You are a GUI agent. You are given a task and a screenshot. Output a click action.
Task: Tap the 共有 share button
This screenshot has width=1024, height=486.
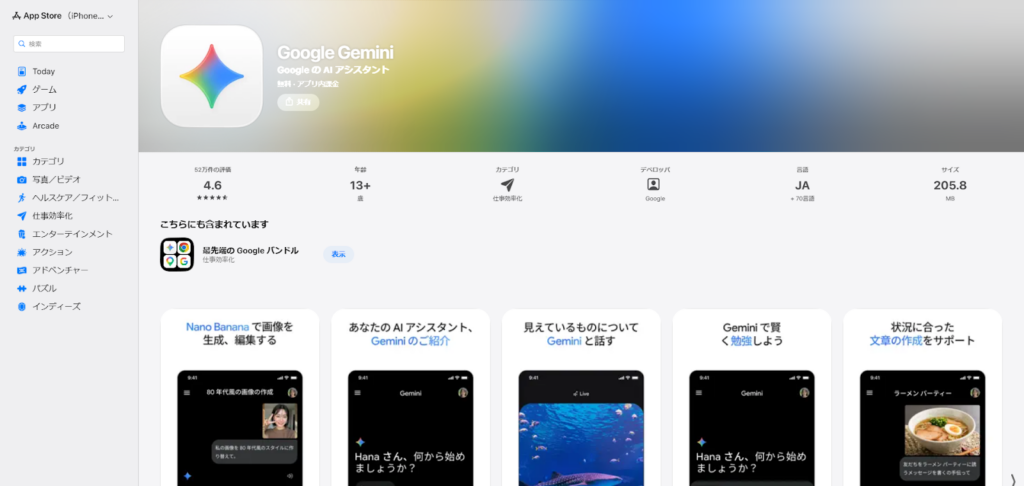click(x=298, y=102)
